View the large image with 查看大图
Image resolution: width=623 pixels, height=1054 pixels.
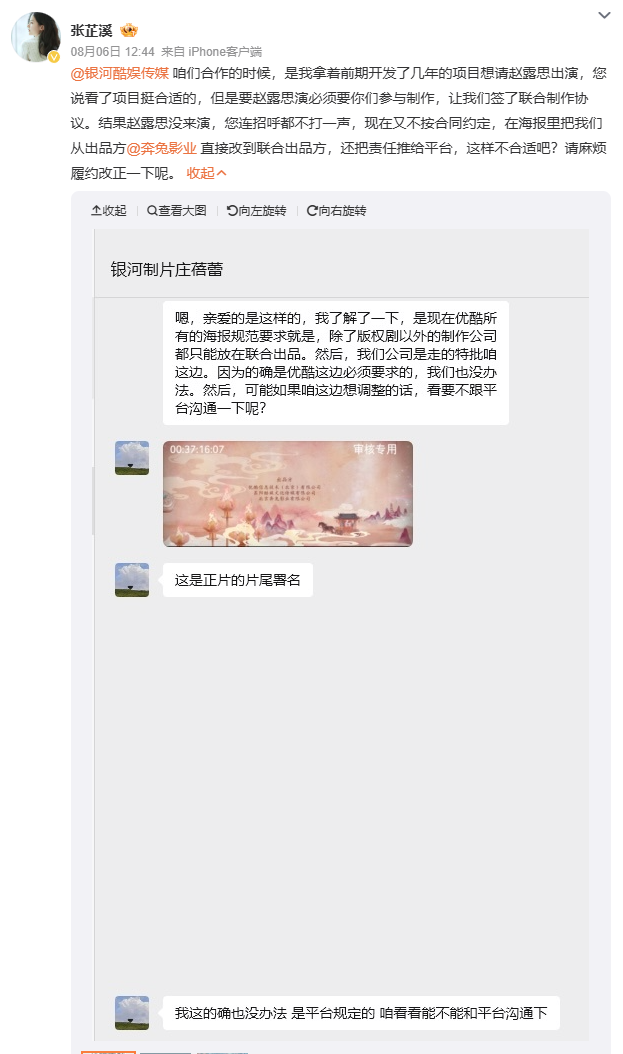point(177,211)
